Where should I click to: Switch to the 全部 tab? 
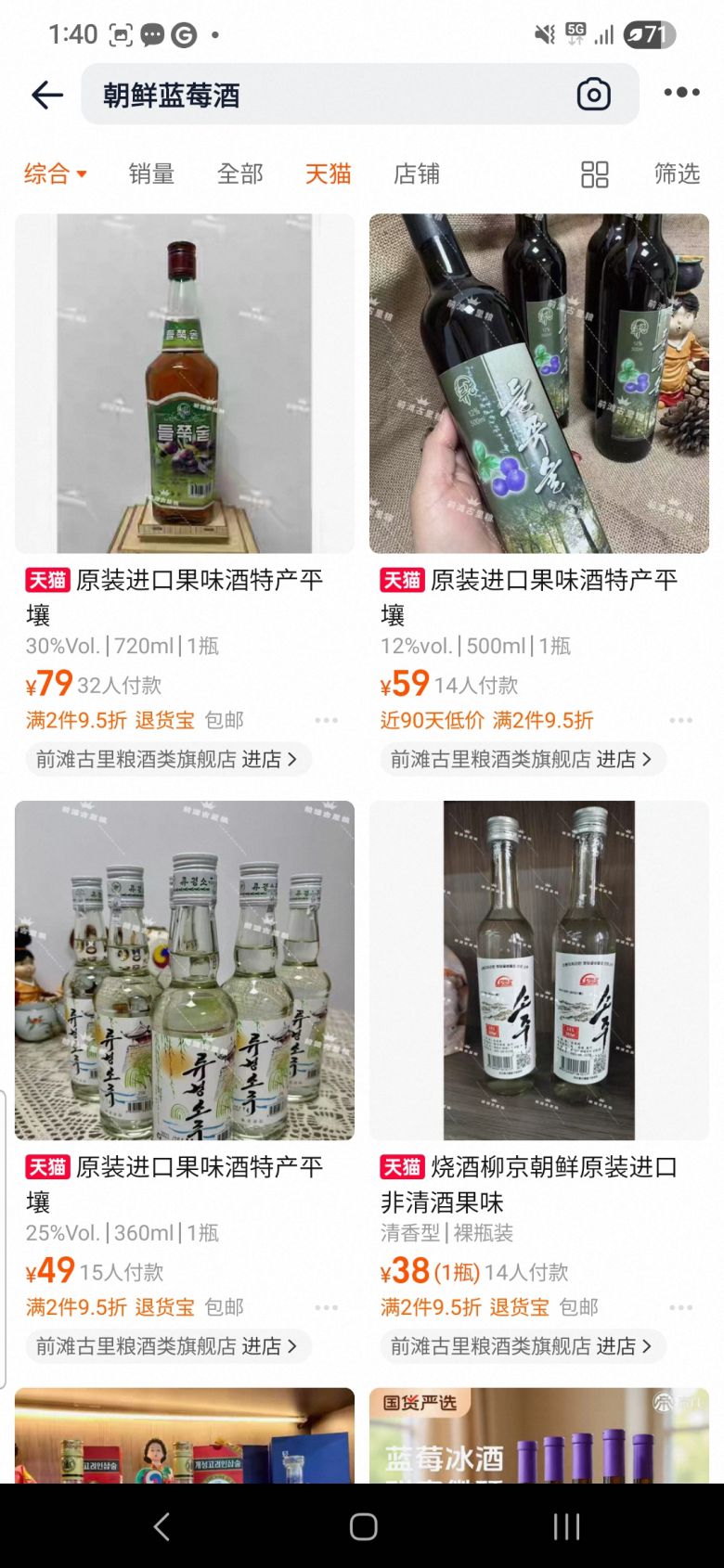239,174
